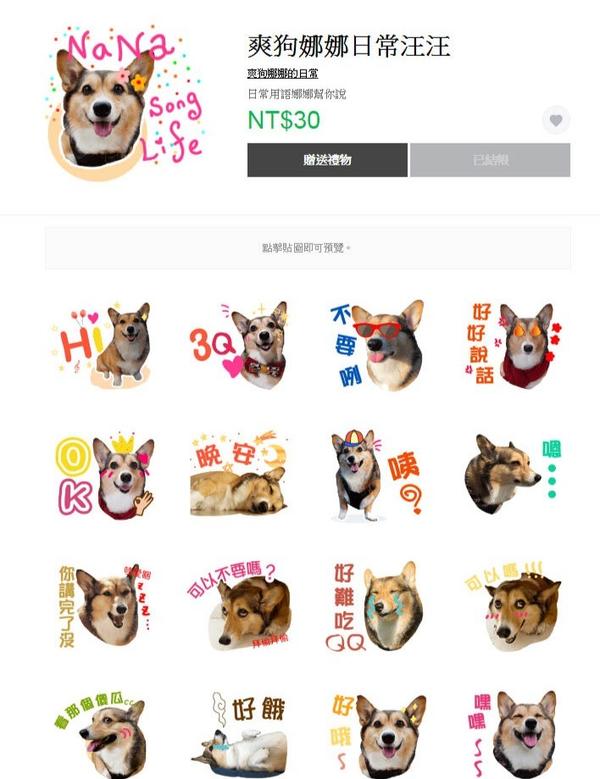Preview the Hi corgi sticker
600x779 pixels.
click(105, 344)
